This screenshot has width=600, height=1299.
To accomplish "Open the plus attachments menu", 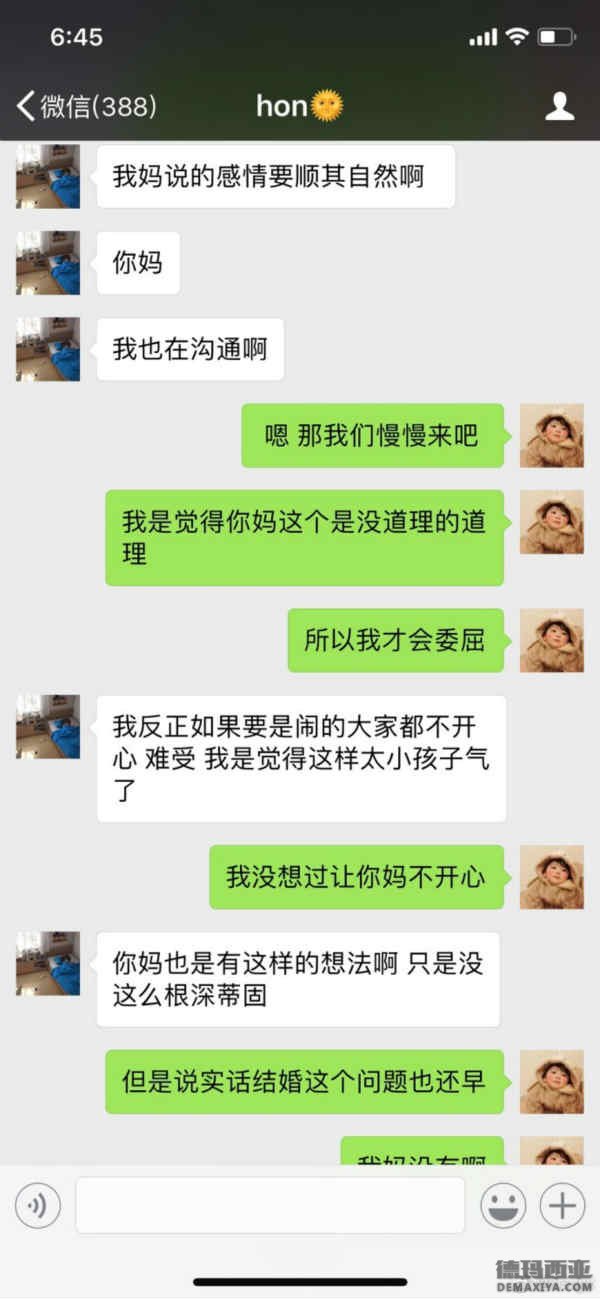I will [562, 1206].
